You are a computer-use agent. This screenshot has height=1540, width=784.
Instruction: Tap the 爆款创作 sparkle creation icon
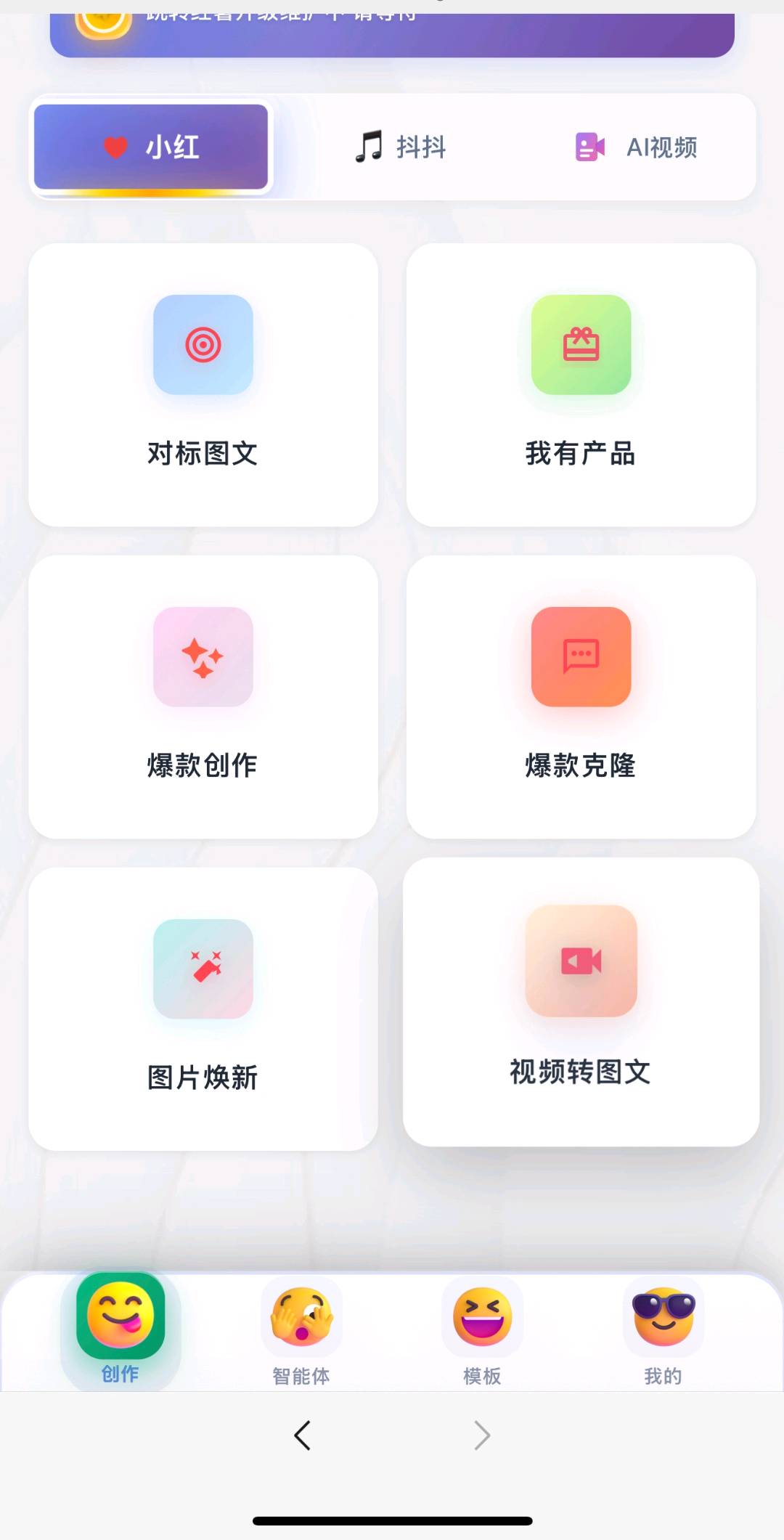(x=203, y=657)
